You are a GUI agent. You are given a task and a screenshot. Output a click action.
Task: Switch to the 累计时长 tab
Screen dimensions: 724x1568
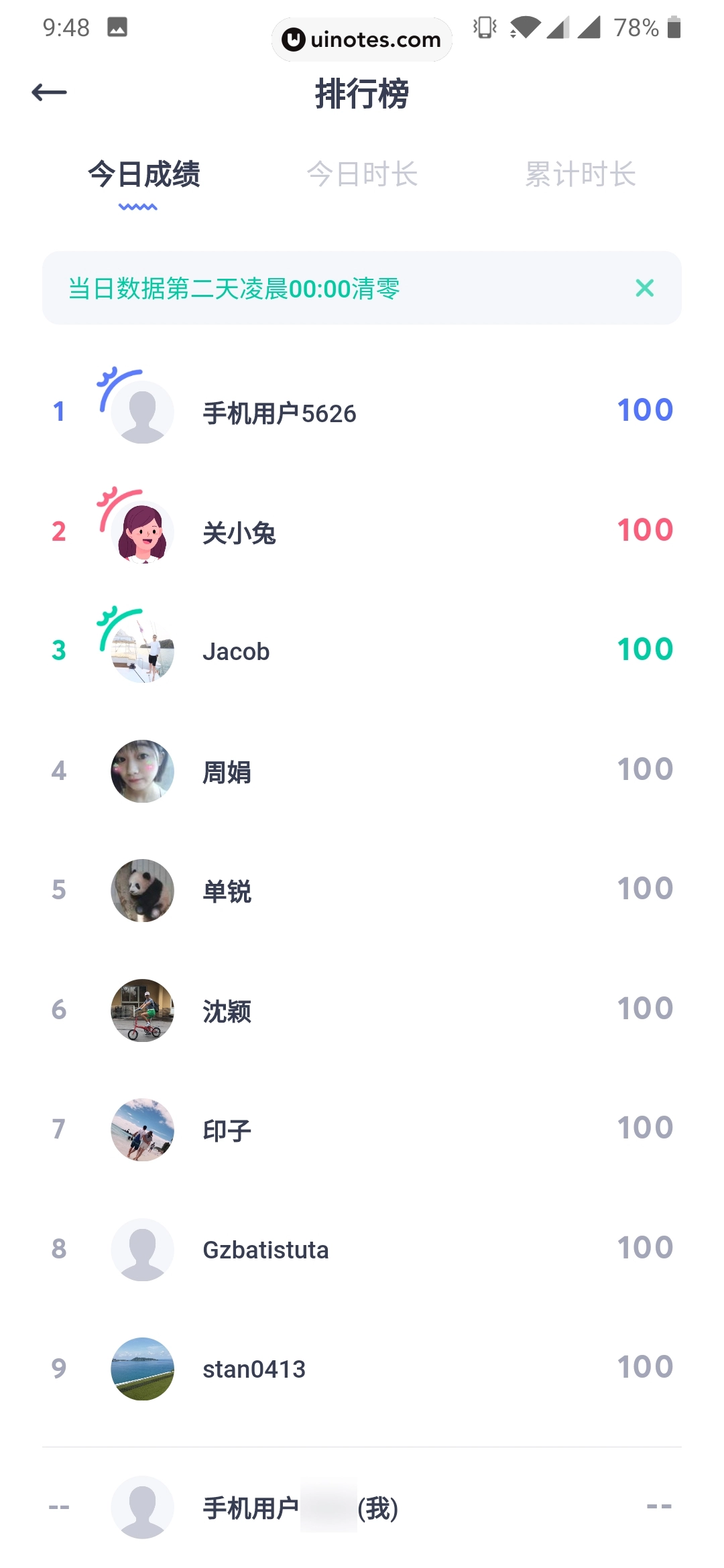point(580,175)
